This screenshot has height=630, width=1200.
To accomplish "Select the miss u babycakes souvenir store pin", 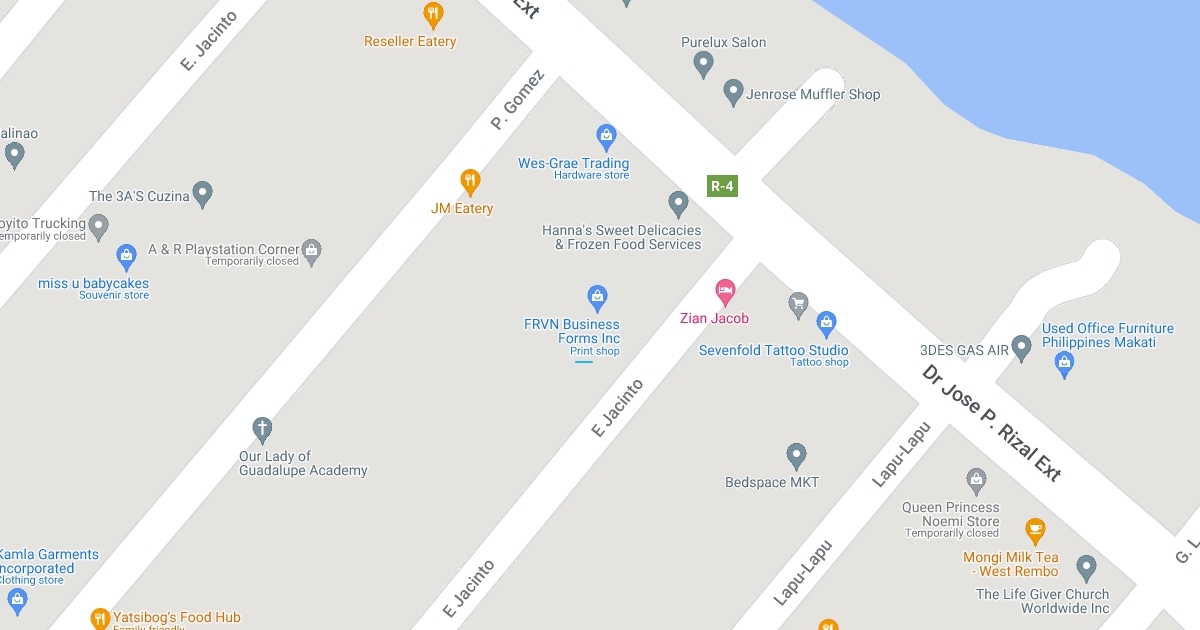I will pyautogui.click(x=126, y=257).
